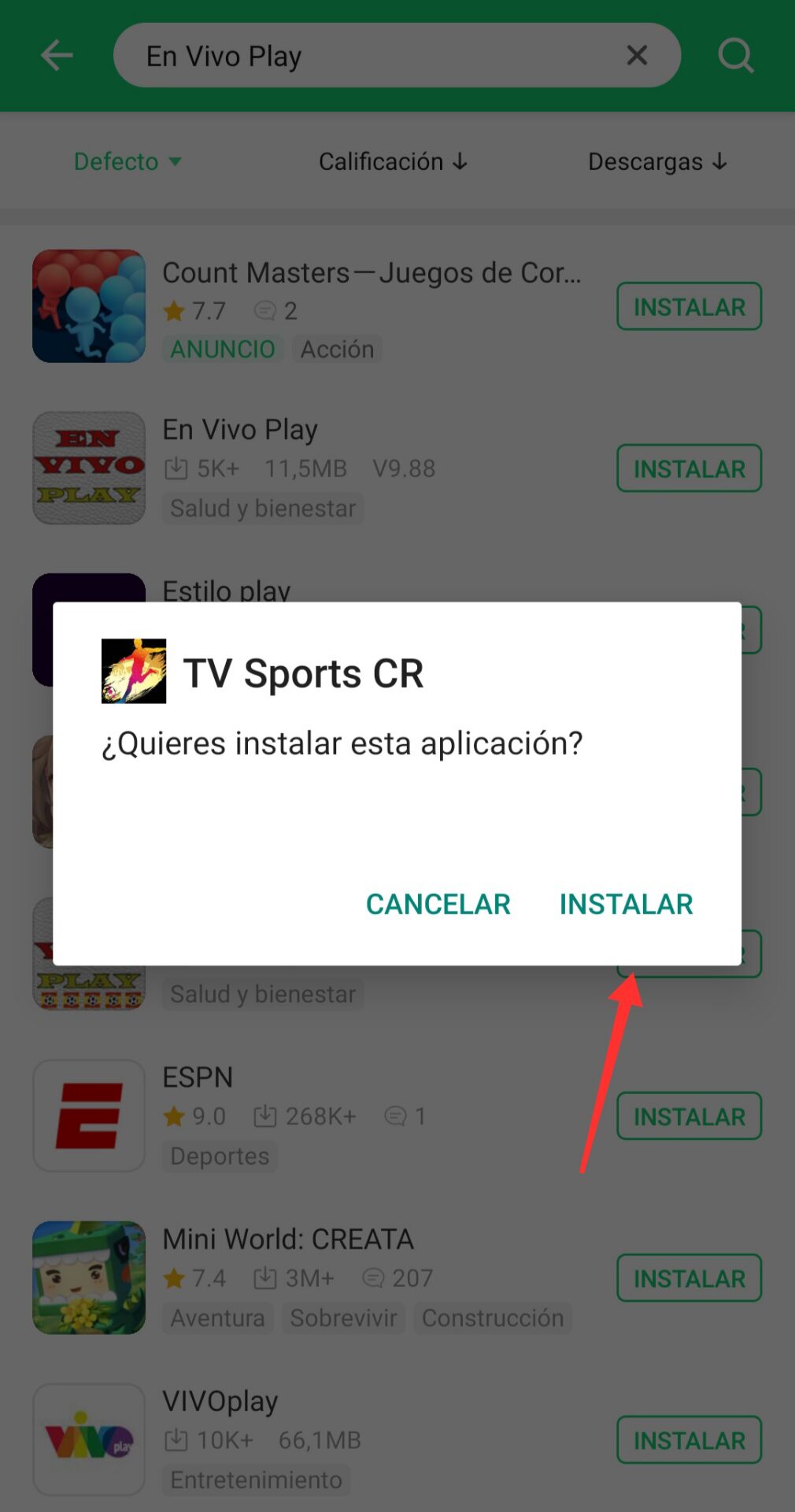This screenshot has height=1512, width=795.
Task: Confirm installation with INSTALAR in the dialog
Action: click(626, 904)
